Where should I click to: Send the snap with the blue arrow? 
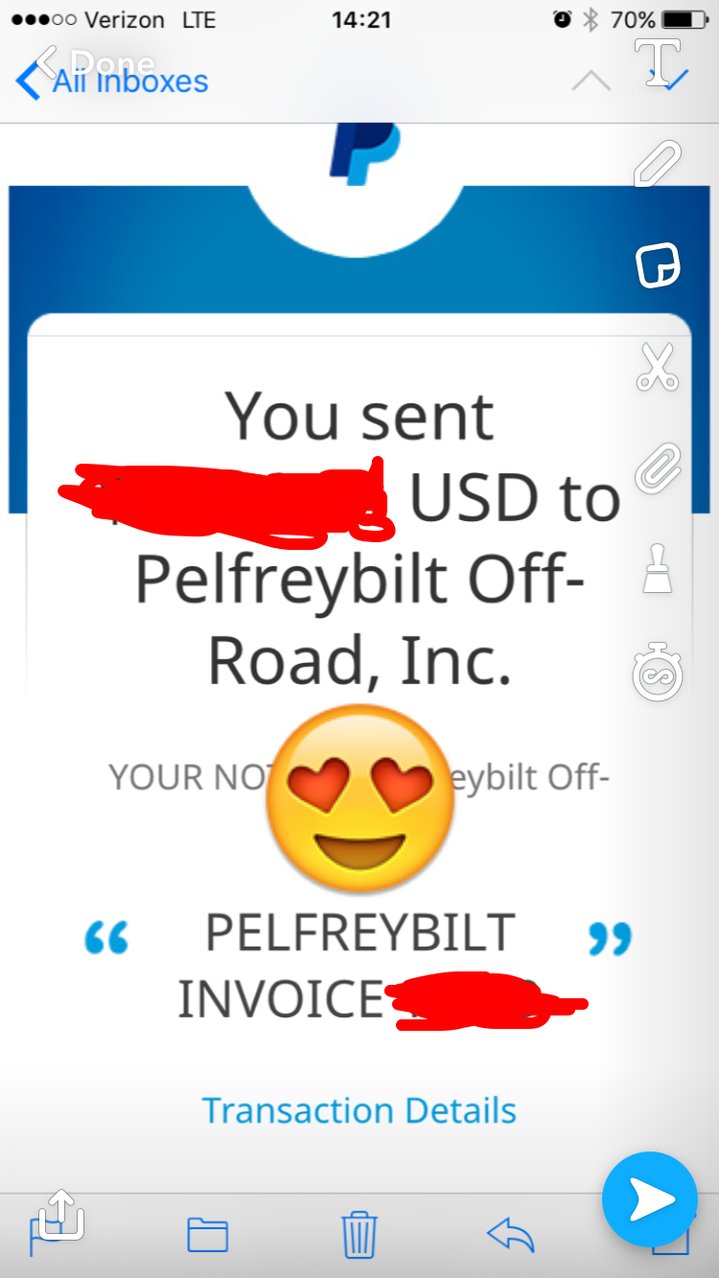tap(650, 1200)
